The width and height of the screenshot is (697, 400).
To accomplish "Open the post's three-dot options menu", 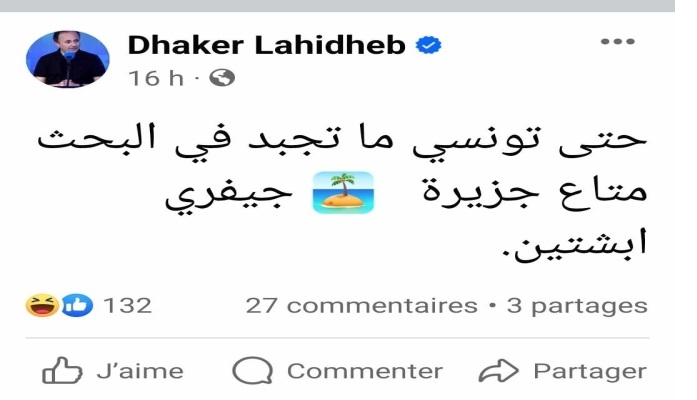I will (x=616, y=44).
